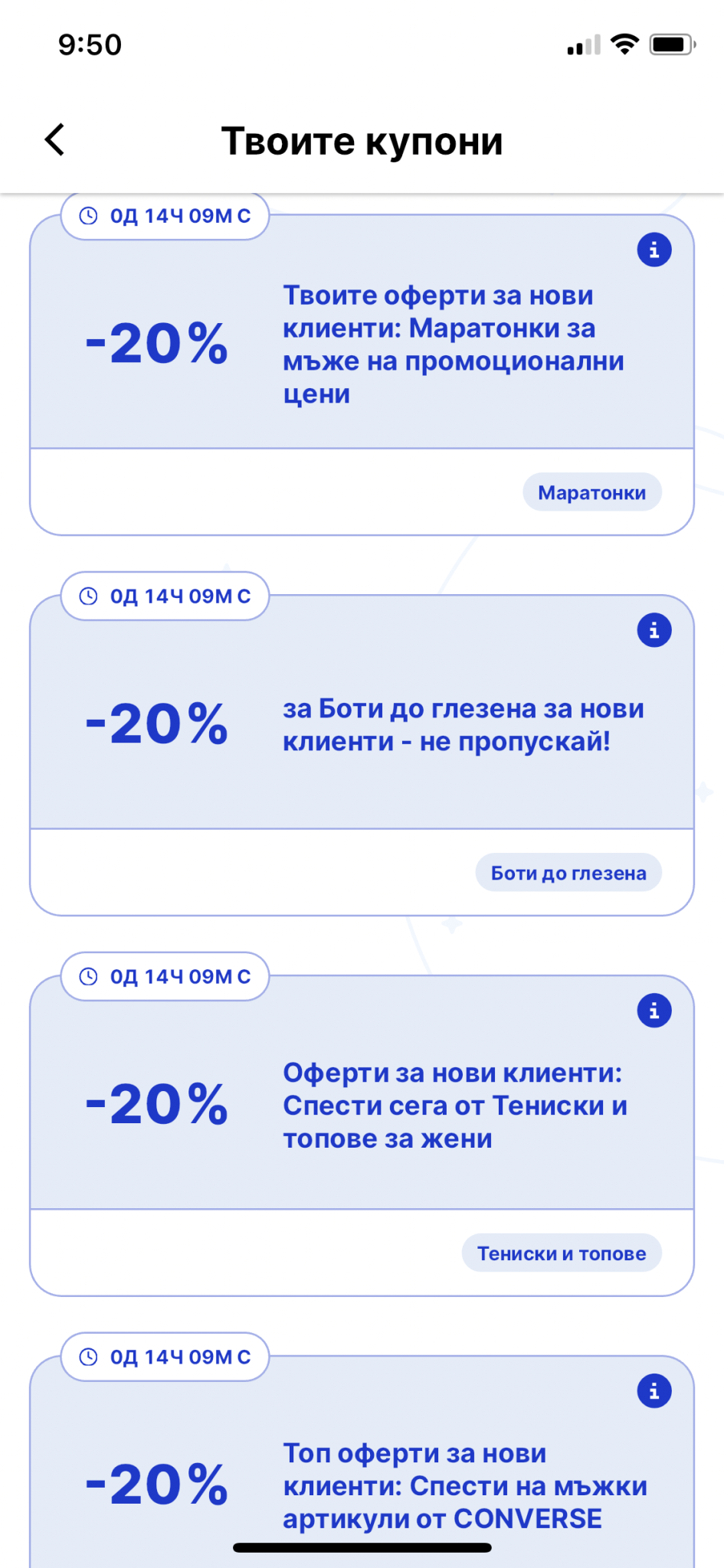
Task: Open info icon on Маратонки за мъже coupon
Action: 654,250
